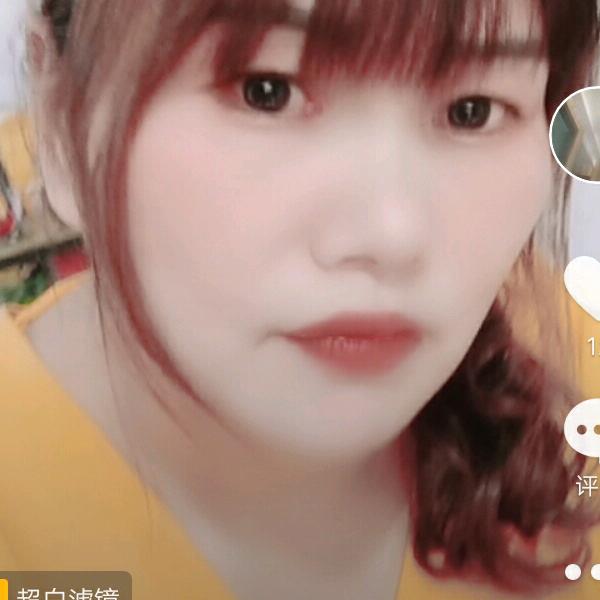The width and height of the screenshot is (600, 600).
Task: Open the creator's profile avatar
Action: point(578,135)
